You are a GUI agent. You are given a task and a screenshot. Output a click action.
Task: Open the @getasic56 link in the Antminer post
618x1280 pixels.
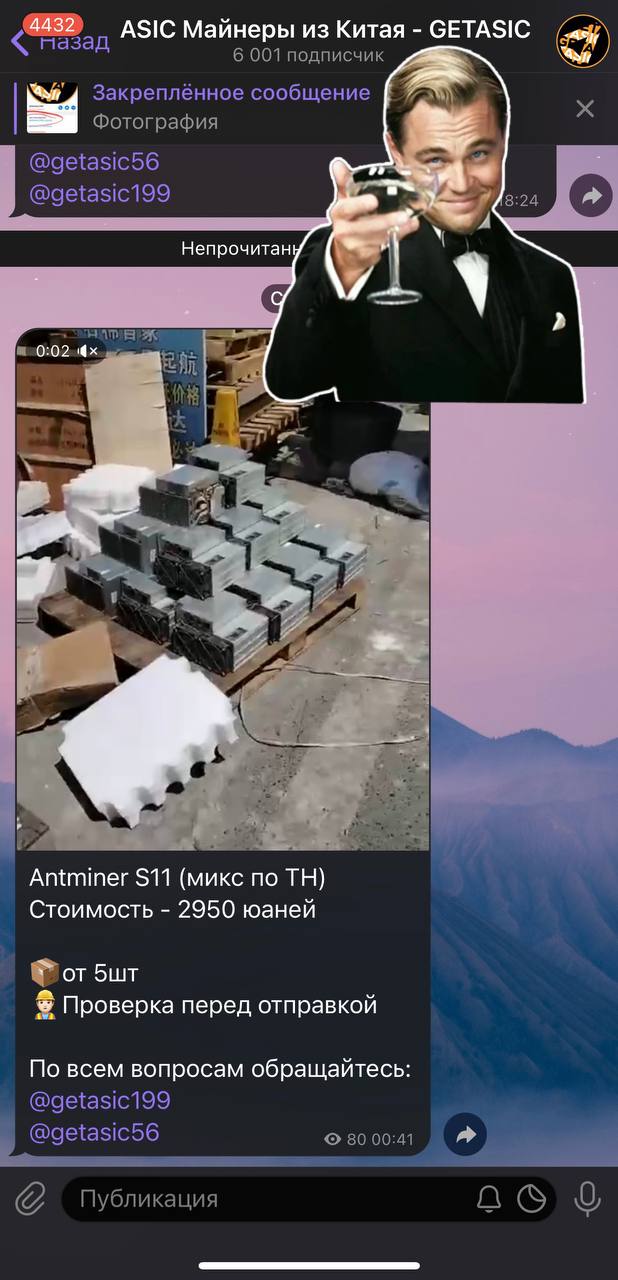click(x=94, y=1132)
